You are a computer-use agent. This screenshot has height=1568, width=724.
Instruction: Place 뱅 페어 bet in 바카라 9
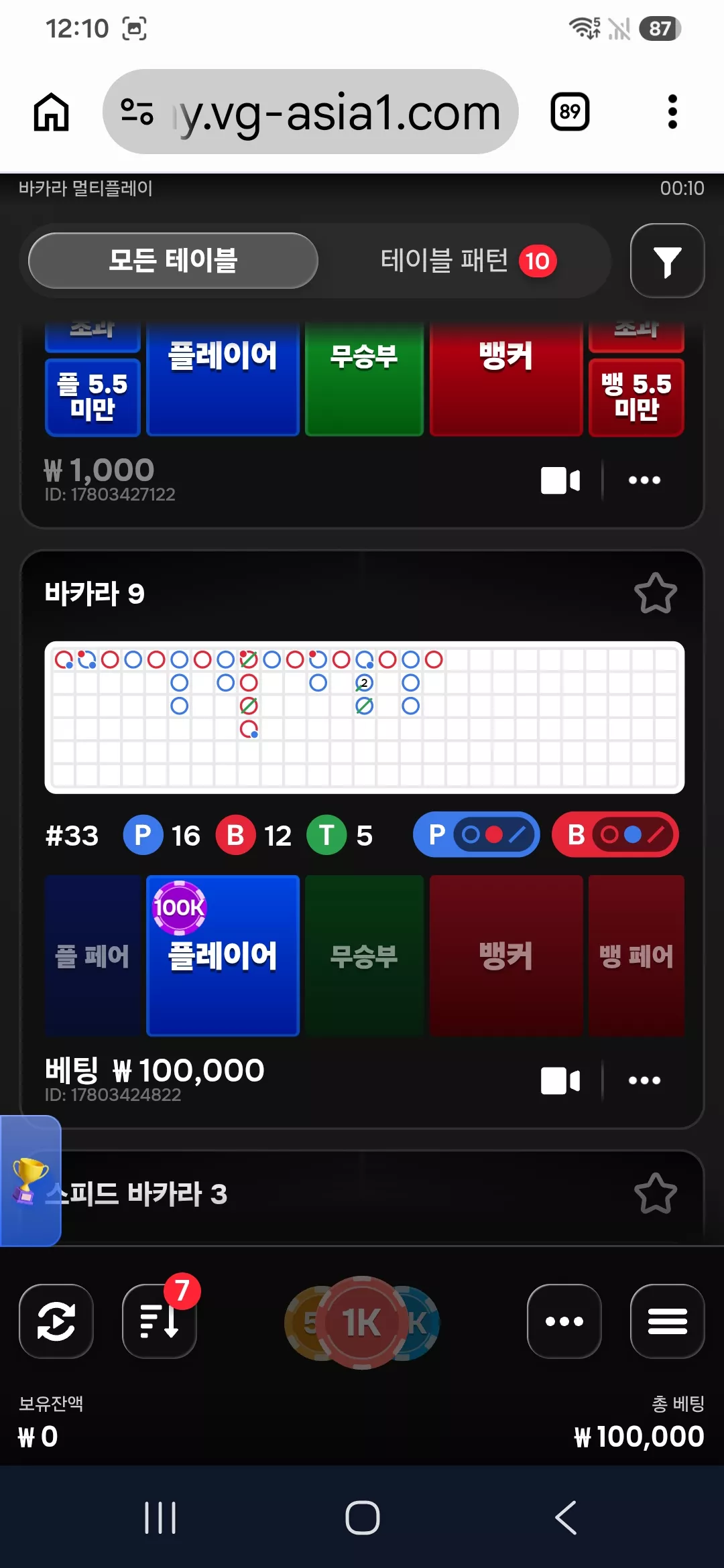pyautogui.click(x=636, y=956)
